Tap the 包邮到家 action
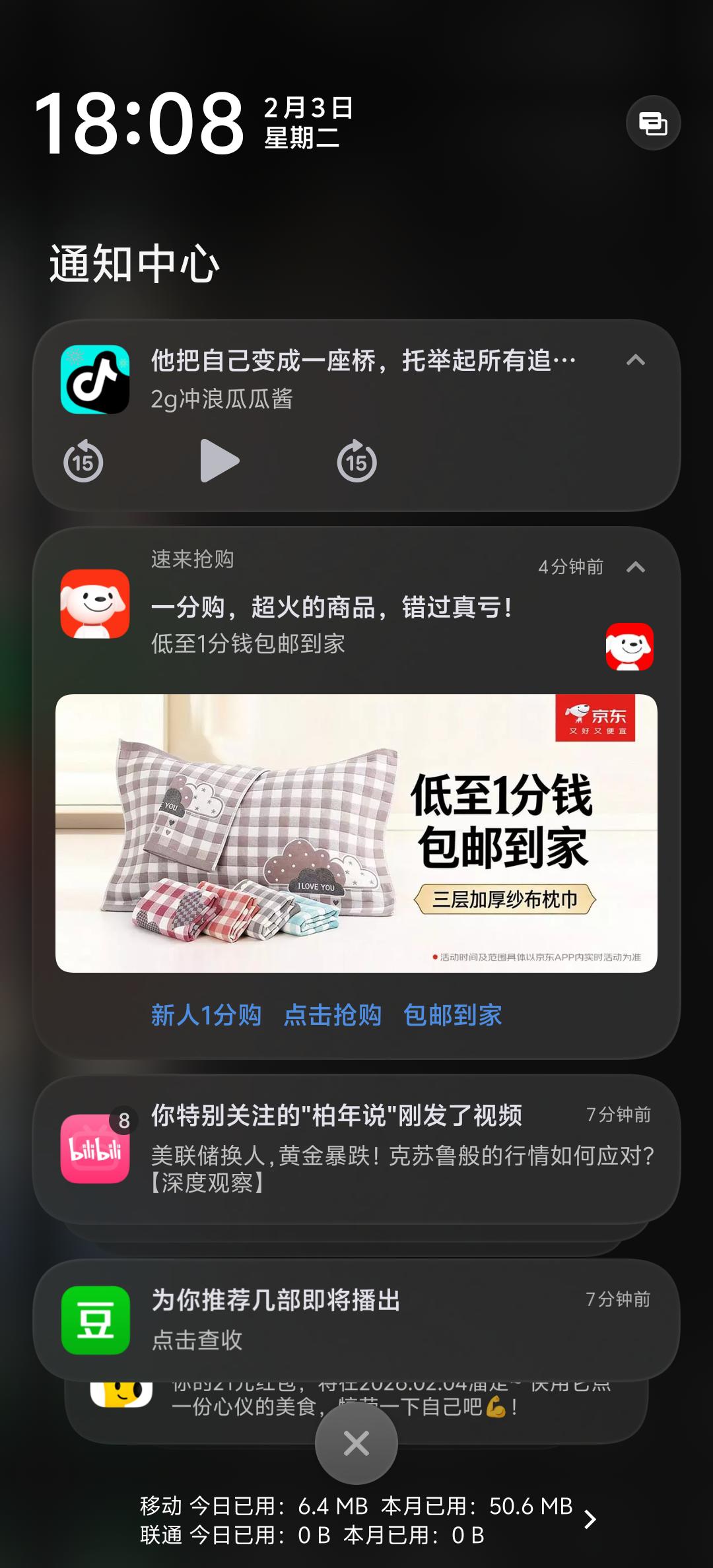The image size is (713, 1568). [453, 1015]
